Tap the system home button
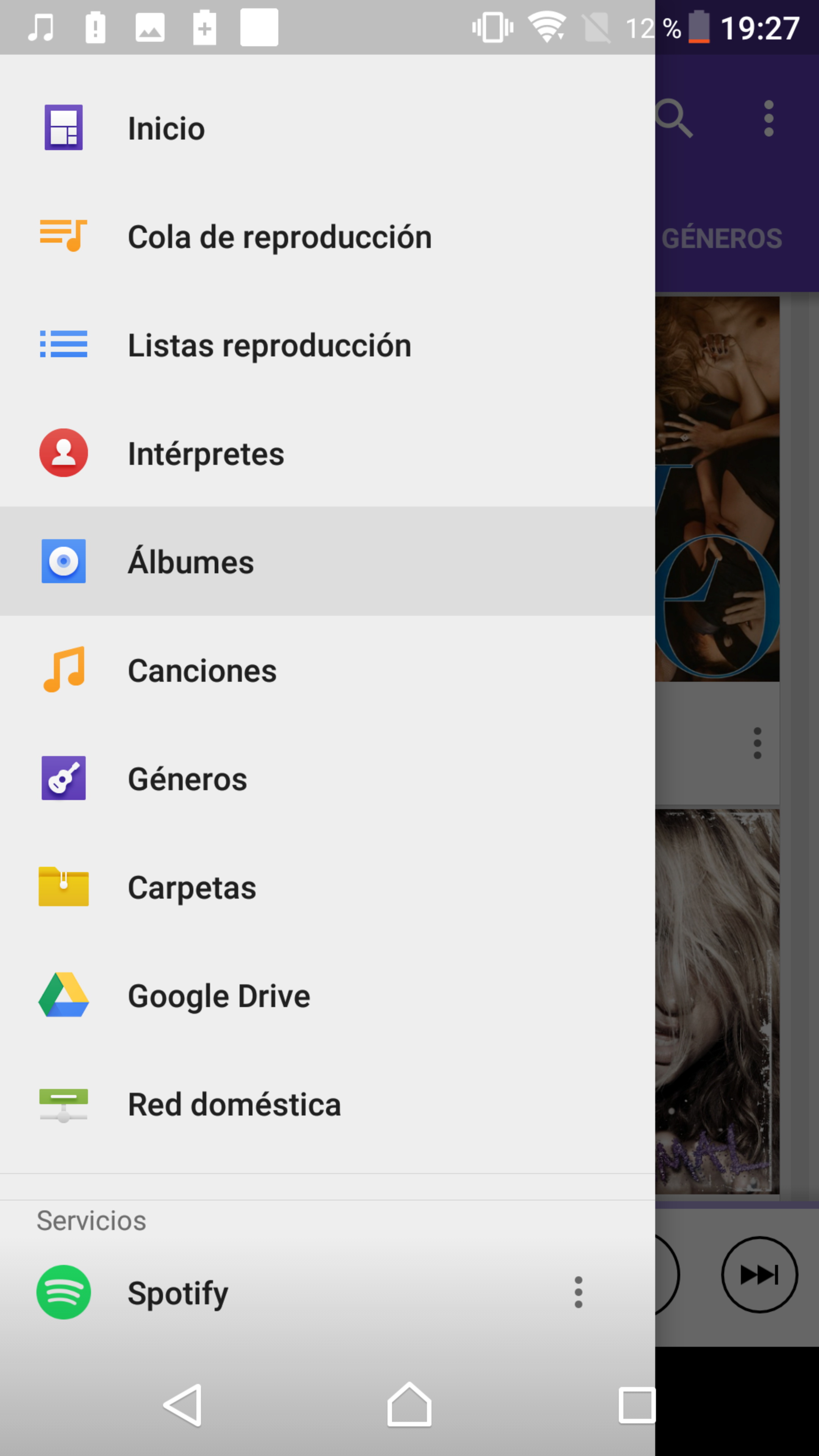This screenshot has width=819, height=1456. (x=409, y=1405)
